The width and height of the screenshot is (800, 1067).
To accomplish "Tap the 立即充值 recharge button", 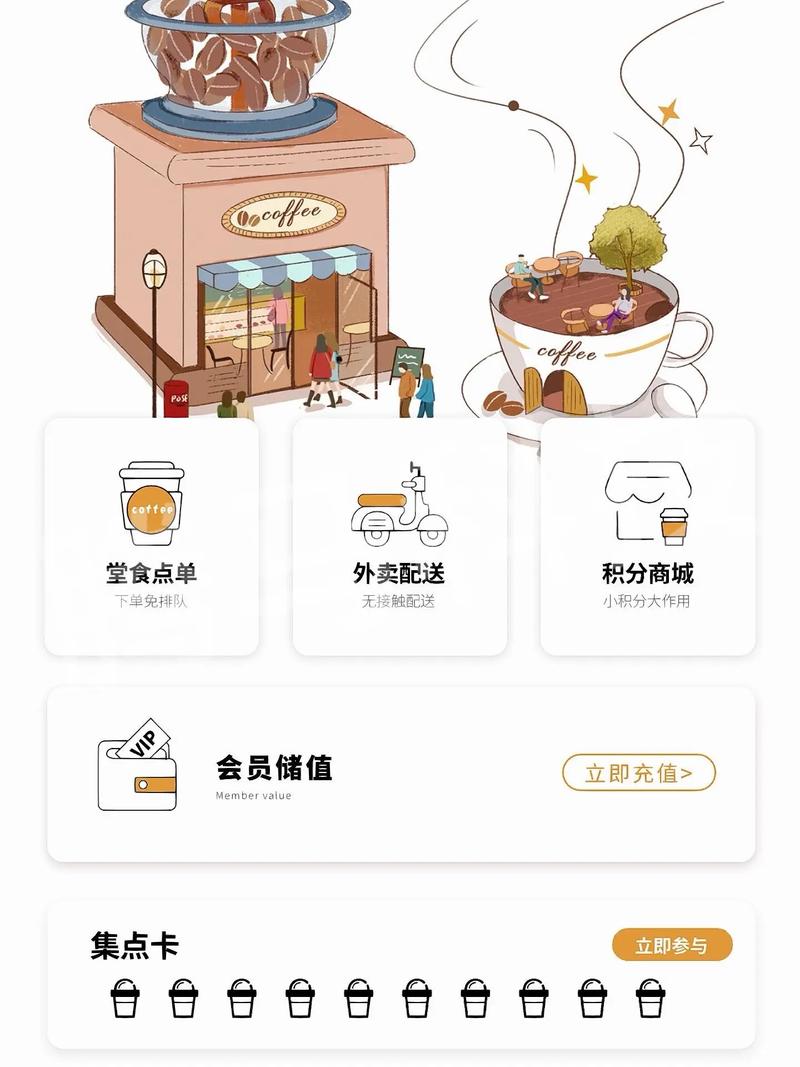I will [638, 773].
